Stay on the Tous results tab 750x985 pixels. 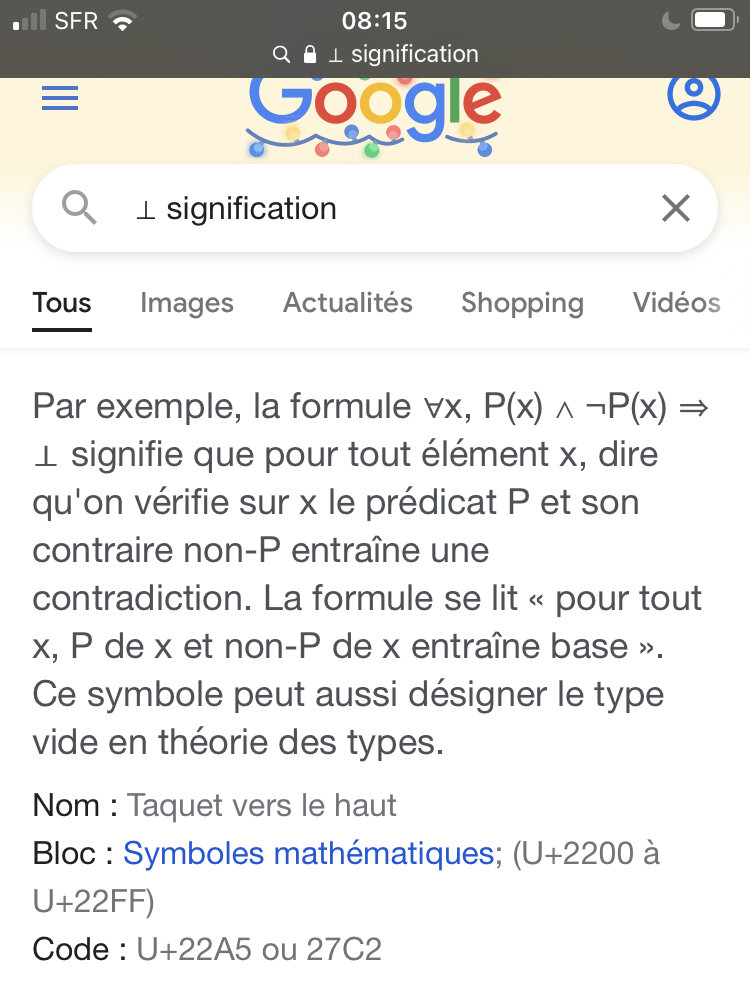pyautogui.click(x=61, y=303)
